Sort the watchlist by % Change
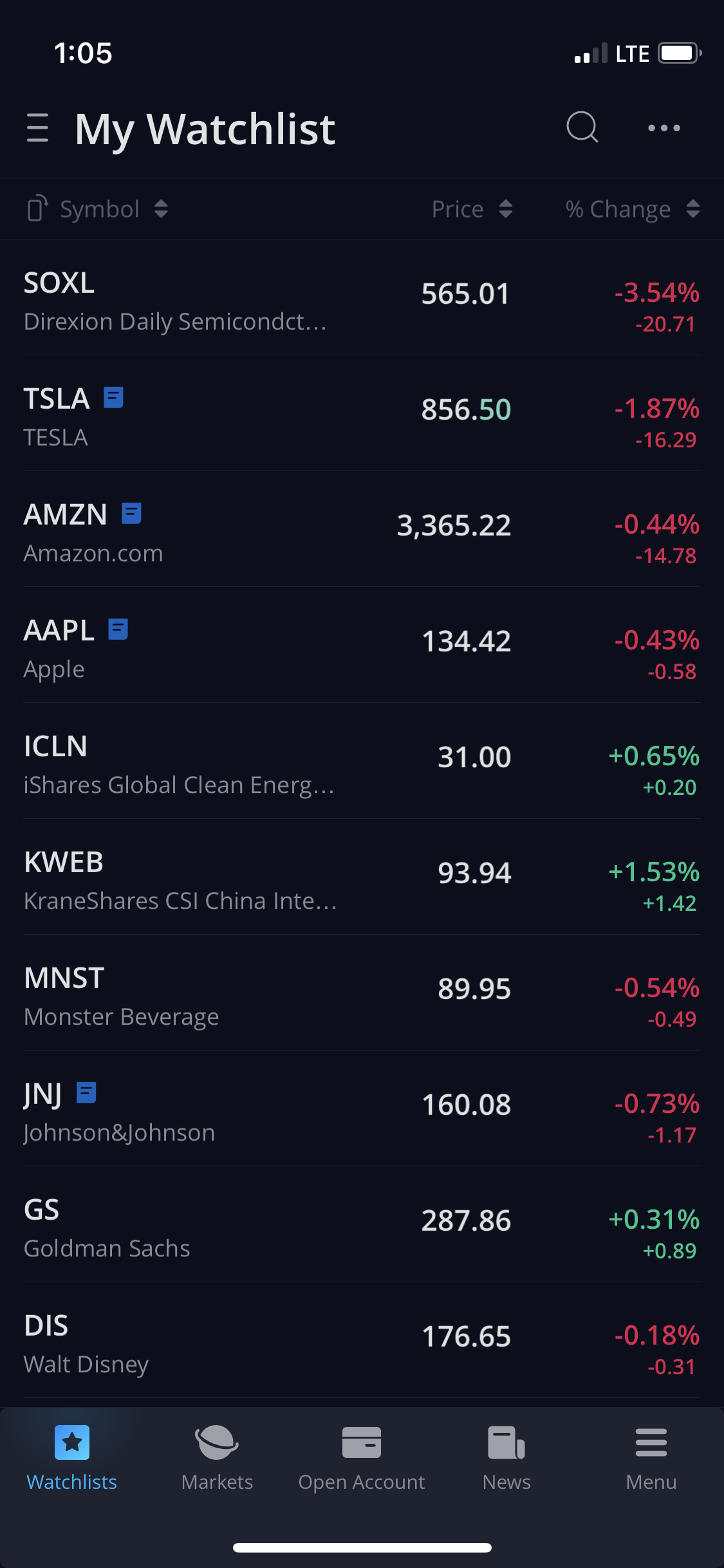This screenshot has height=1568, width=724. [632, 209]
